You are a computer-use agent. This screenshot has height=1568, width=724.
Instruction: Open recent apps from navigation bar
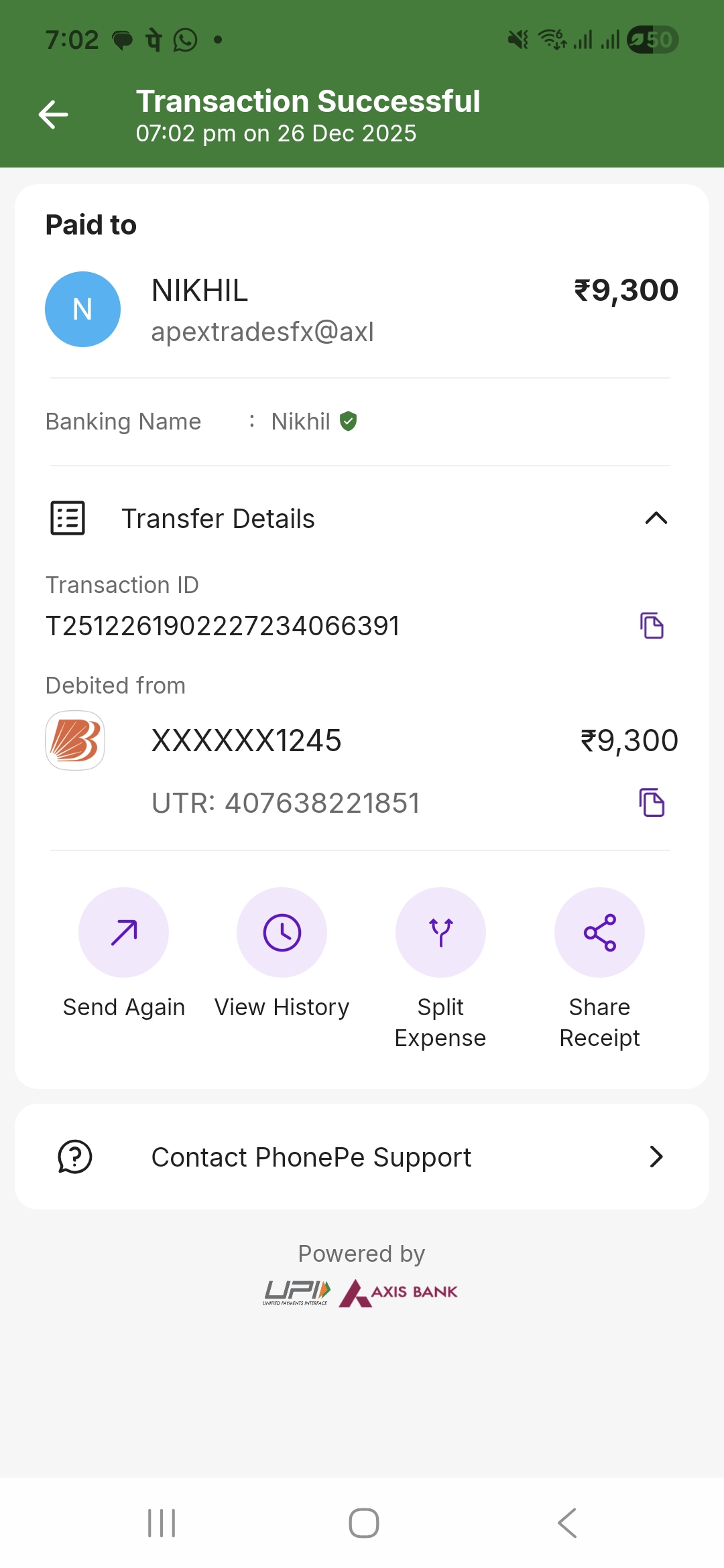pyautogui.click(x=162, y=1523)
